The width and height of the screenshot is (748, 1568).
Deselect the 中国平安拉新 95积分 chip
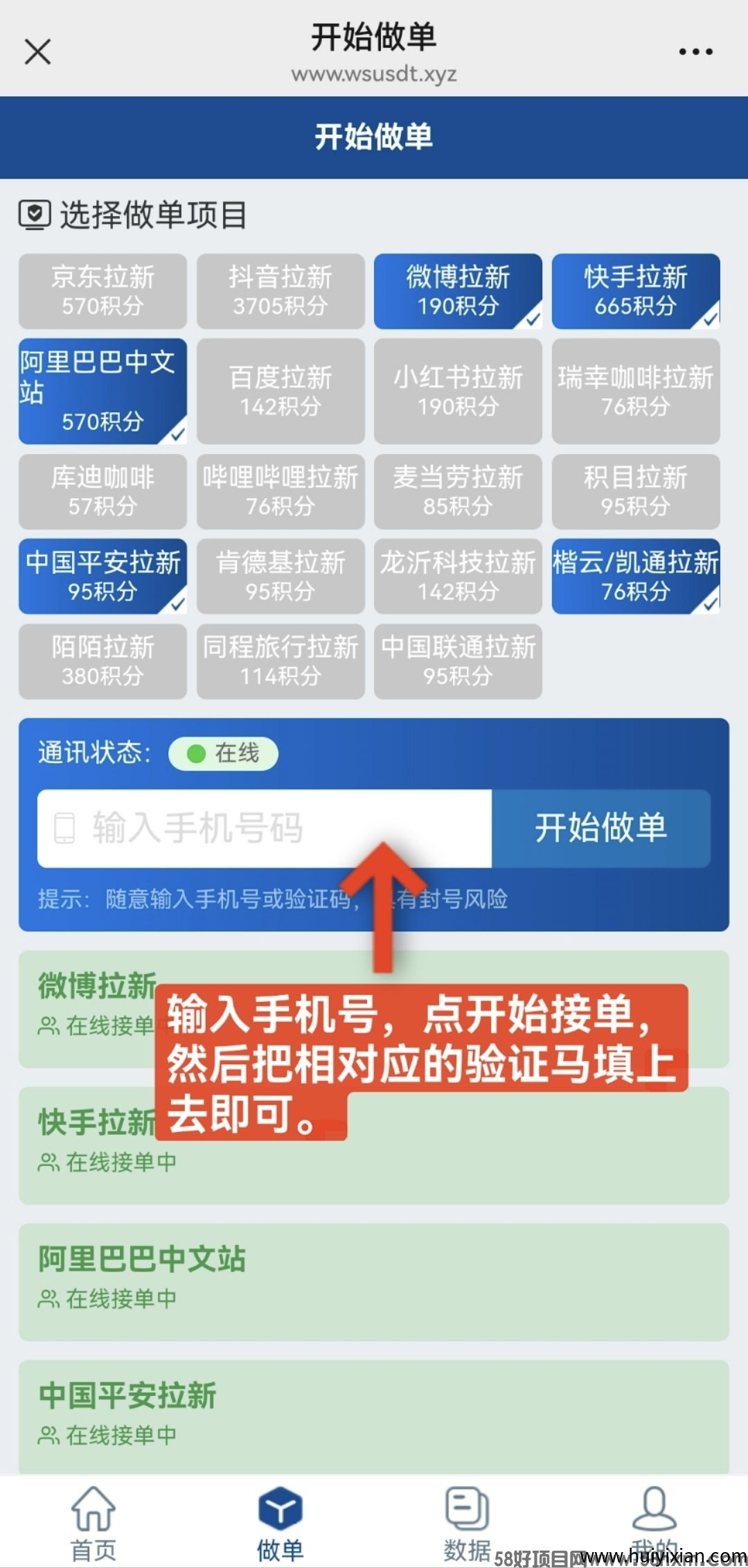(103, 576)
